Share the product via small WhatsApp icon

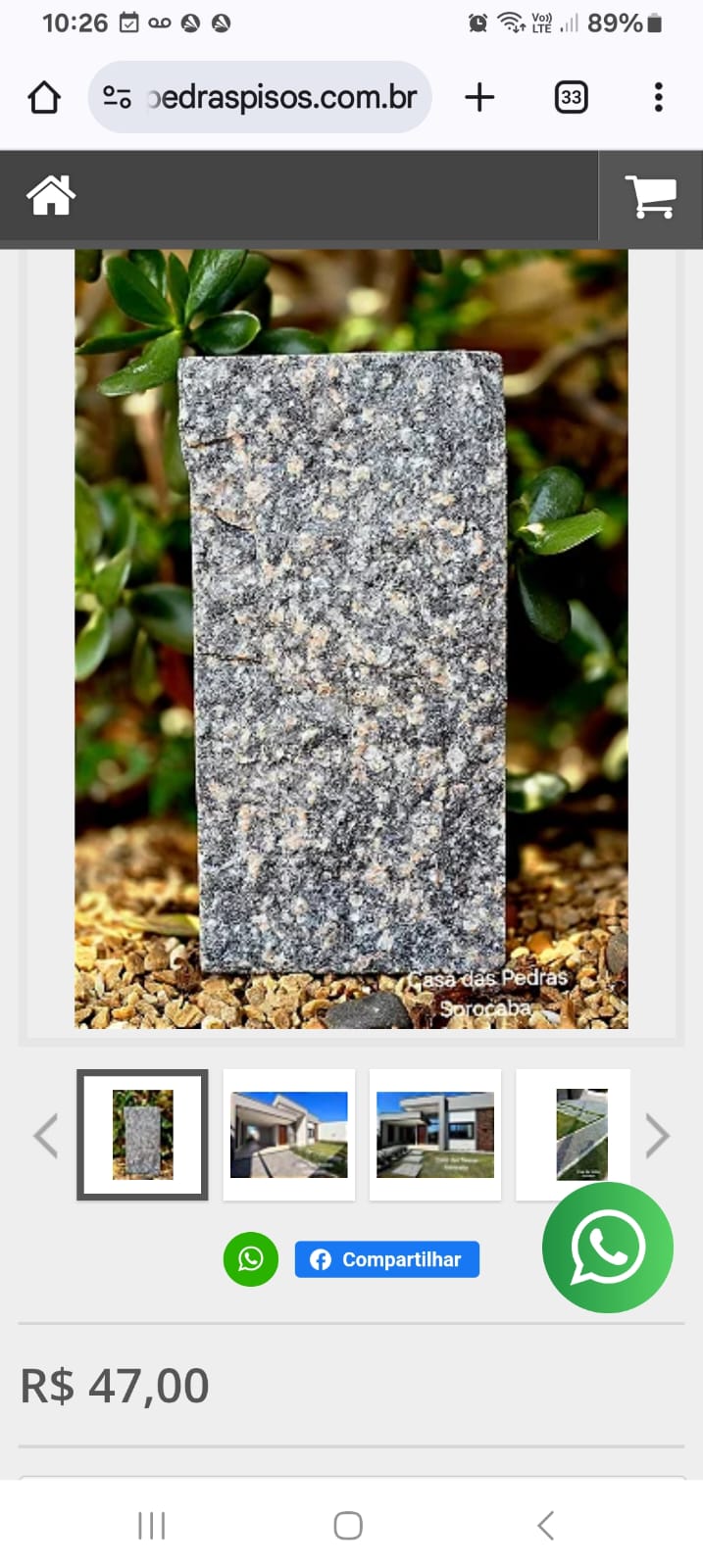[251, 1259]
